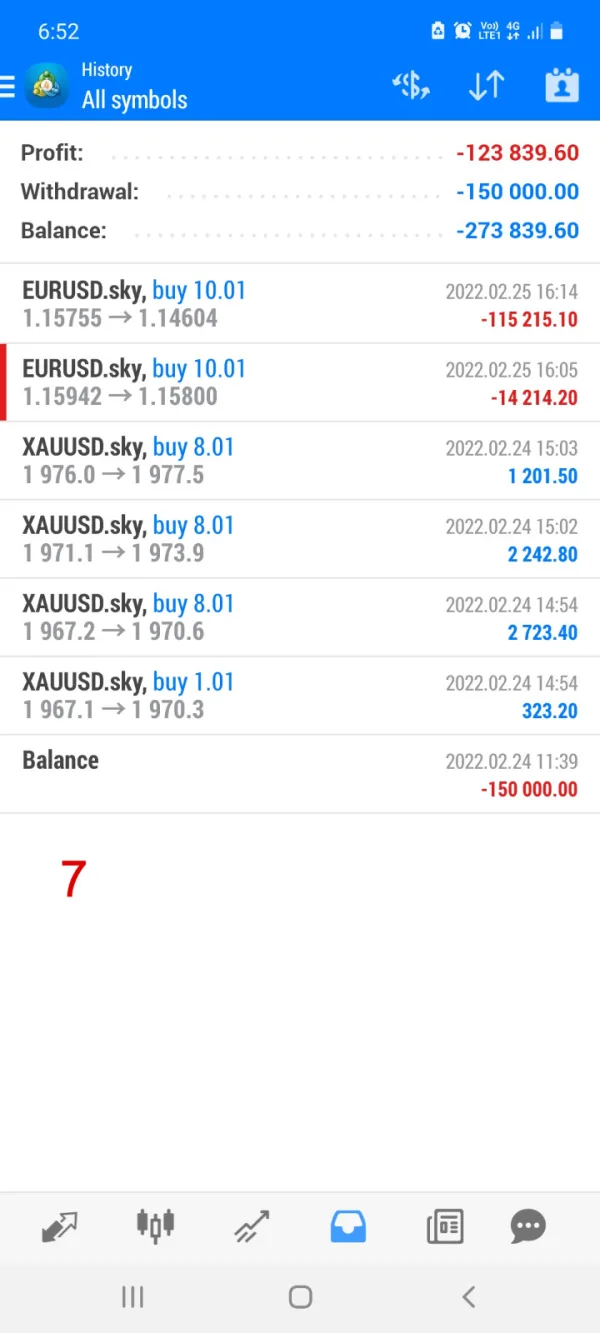Change history sort order
600x1333 pixels.
tap(486, 86)
